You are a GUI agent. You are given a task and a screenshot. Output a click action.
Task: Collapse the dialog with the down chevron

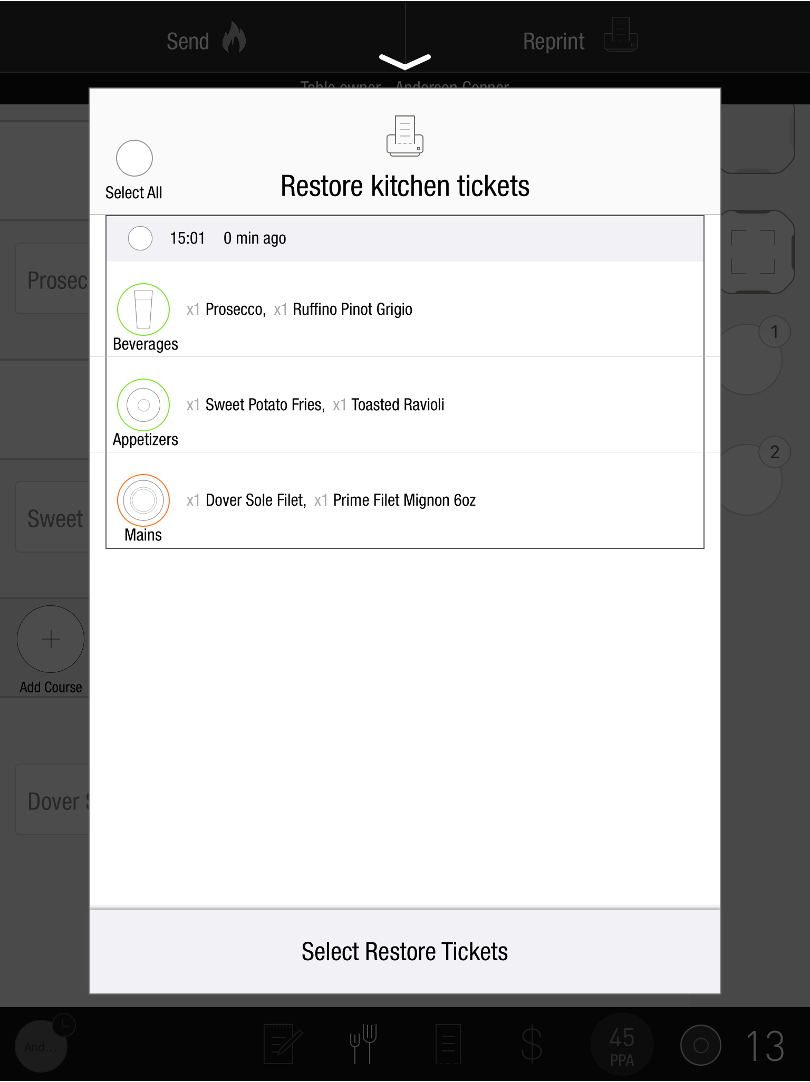click(x=405, y=62)
